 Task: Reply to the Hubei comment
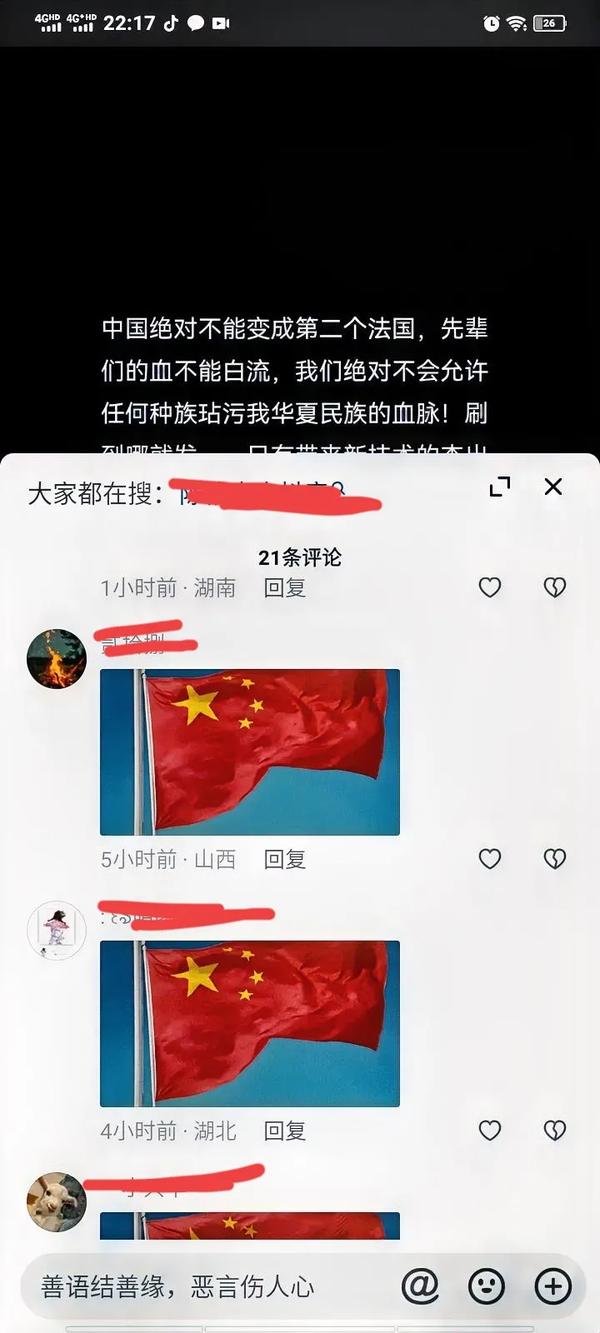coord(285,1131)
